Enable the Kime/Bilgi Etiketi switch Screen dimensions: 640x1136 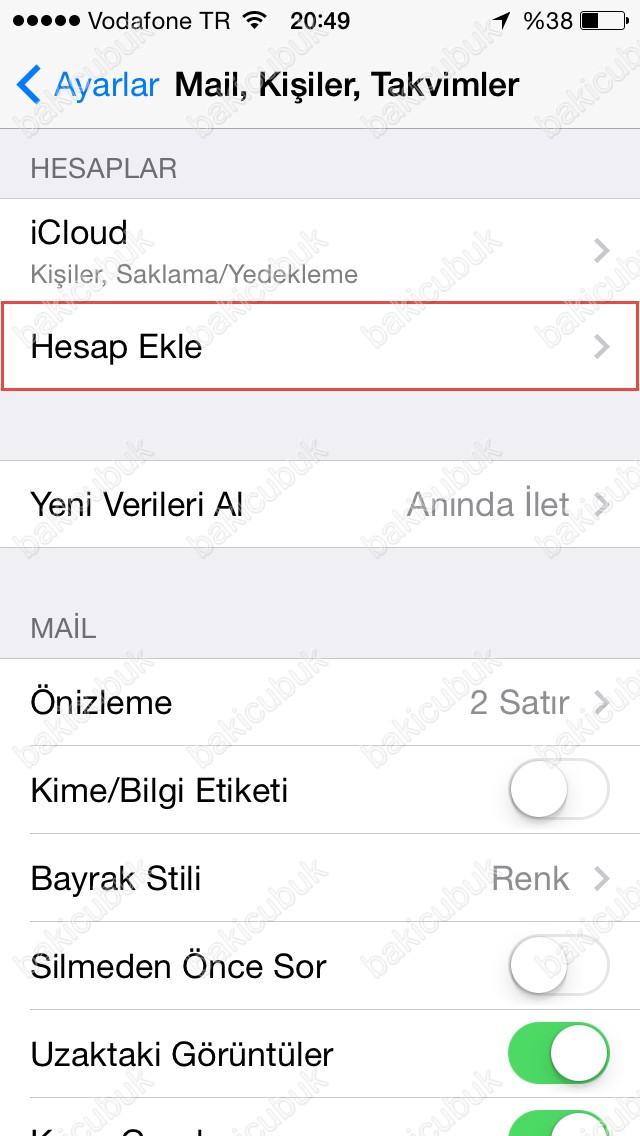click(x=558, y=791)
